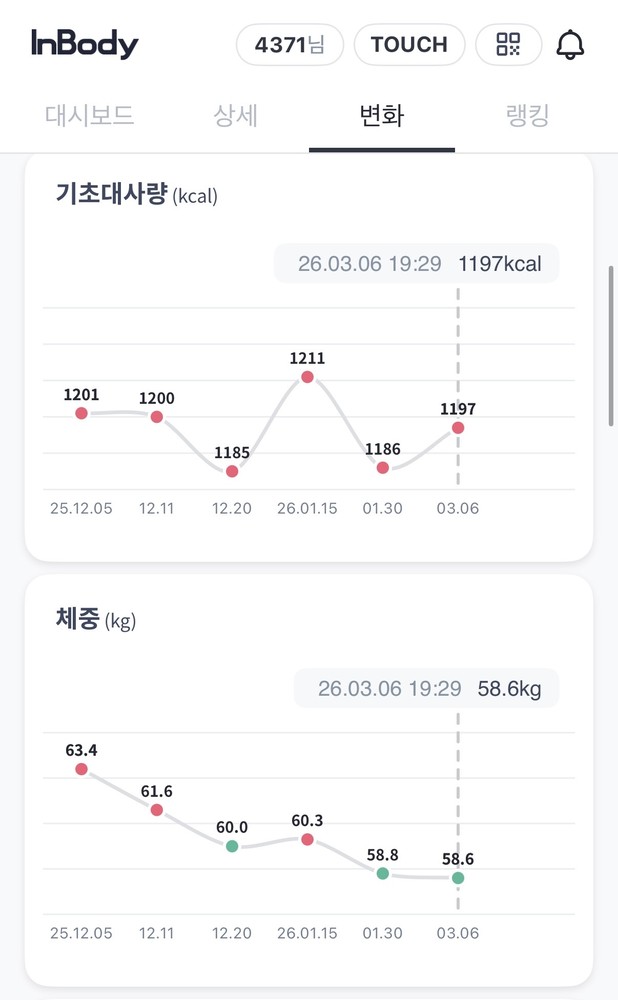
Task: Switch to the 상세 tab
Action: click(x=236, y=115)
